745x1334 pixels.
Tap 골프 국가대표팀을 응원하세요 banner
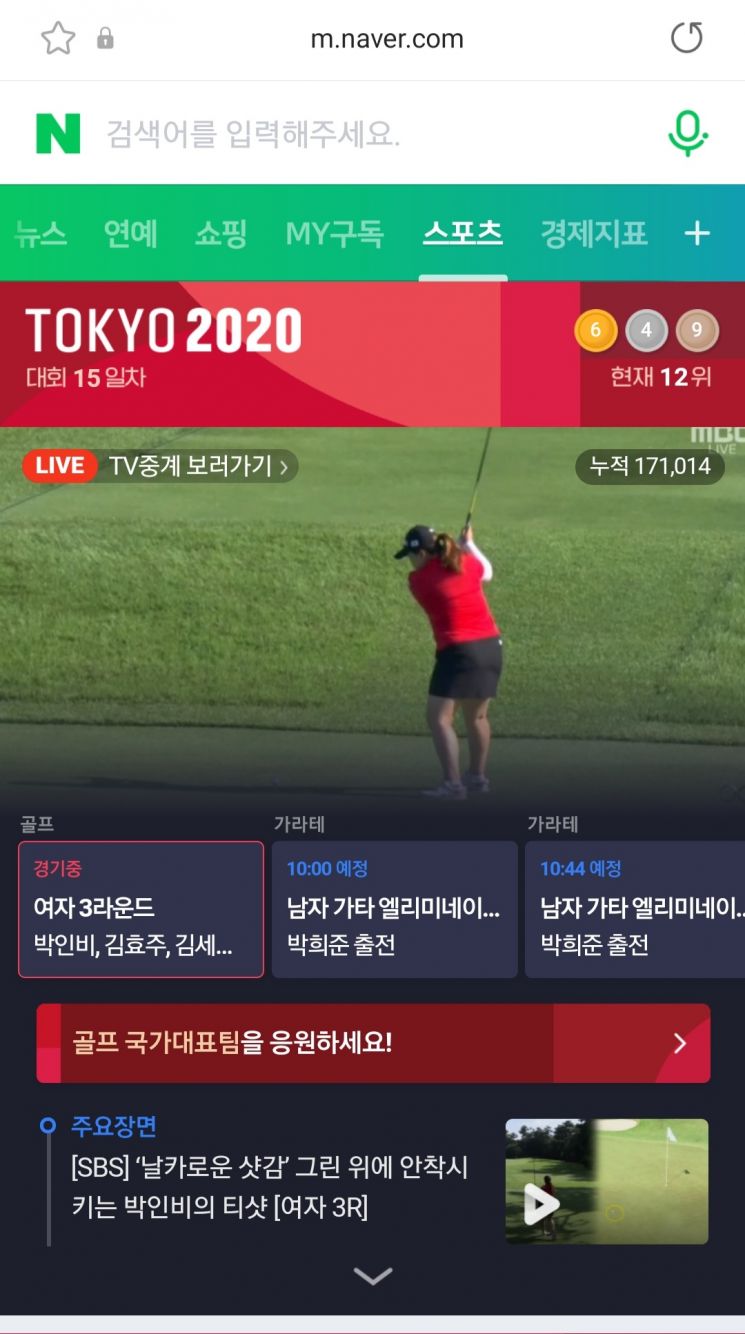click(373, 1043)
